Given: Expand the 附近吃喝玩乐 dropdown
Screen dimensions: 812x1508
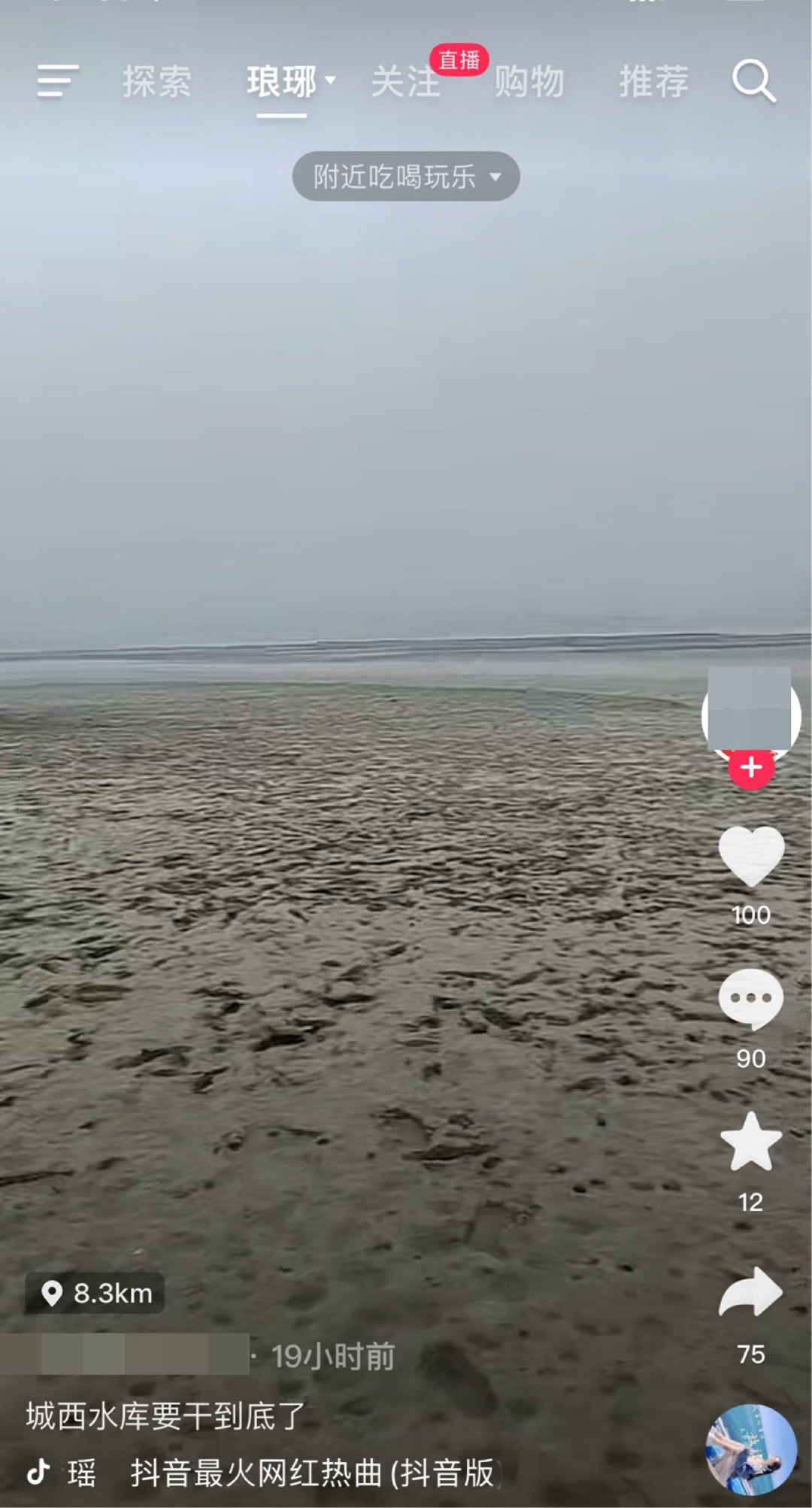Looking at the screenshot, I should (x=406, y=177).
